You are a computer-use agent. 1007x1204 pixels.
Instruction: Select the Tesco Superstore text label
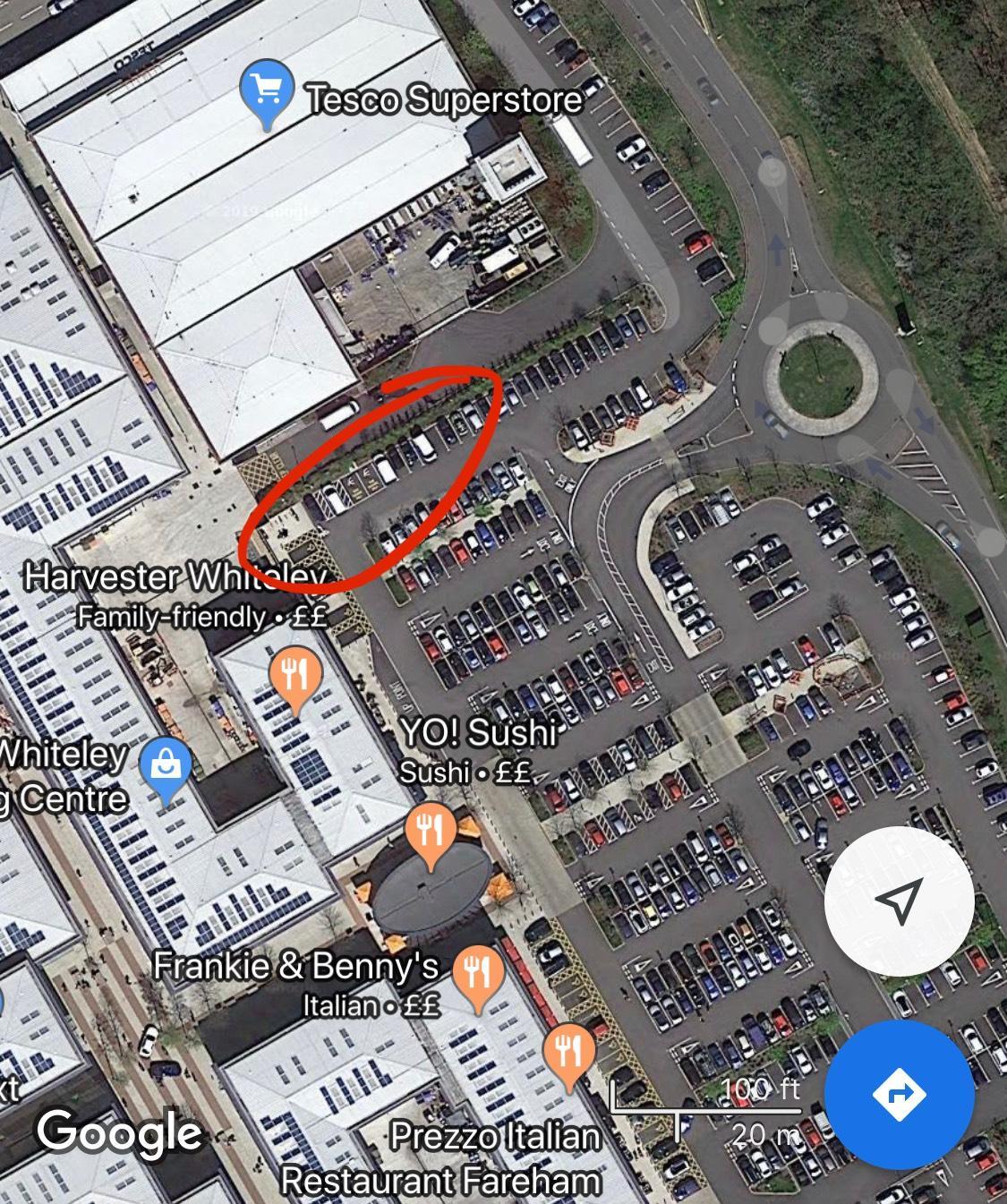[x=445, y=101]
